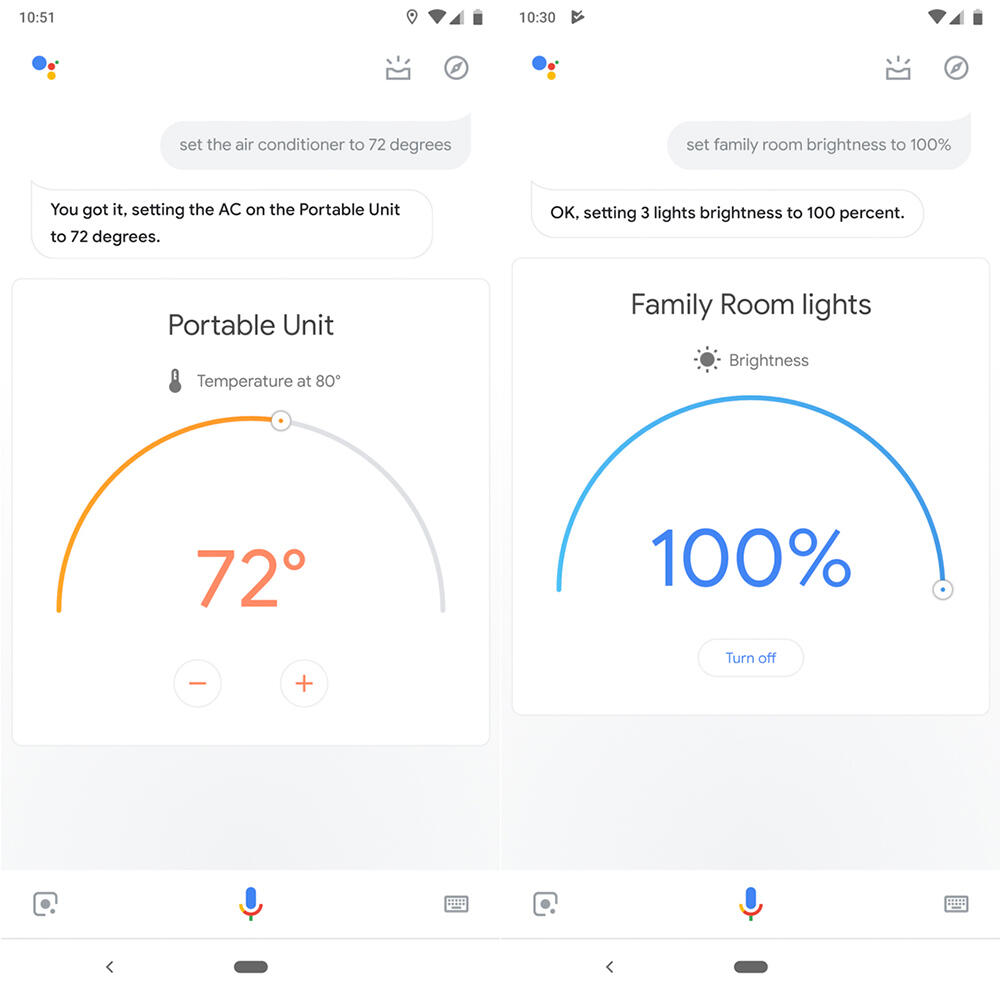Open the keyboard below the Portable Unit card
Image resolution: width=1000 pixels, height=996 pixels.
coord(456,904)
